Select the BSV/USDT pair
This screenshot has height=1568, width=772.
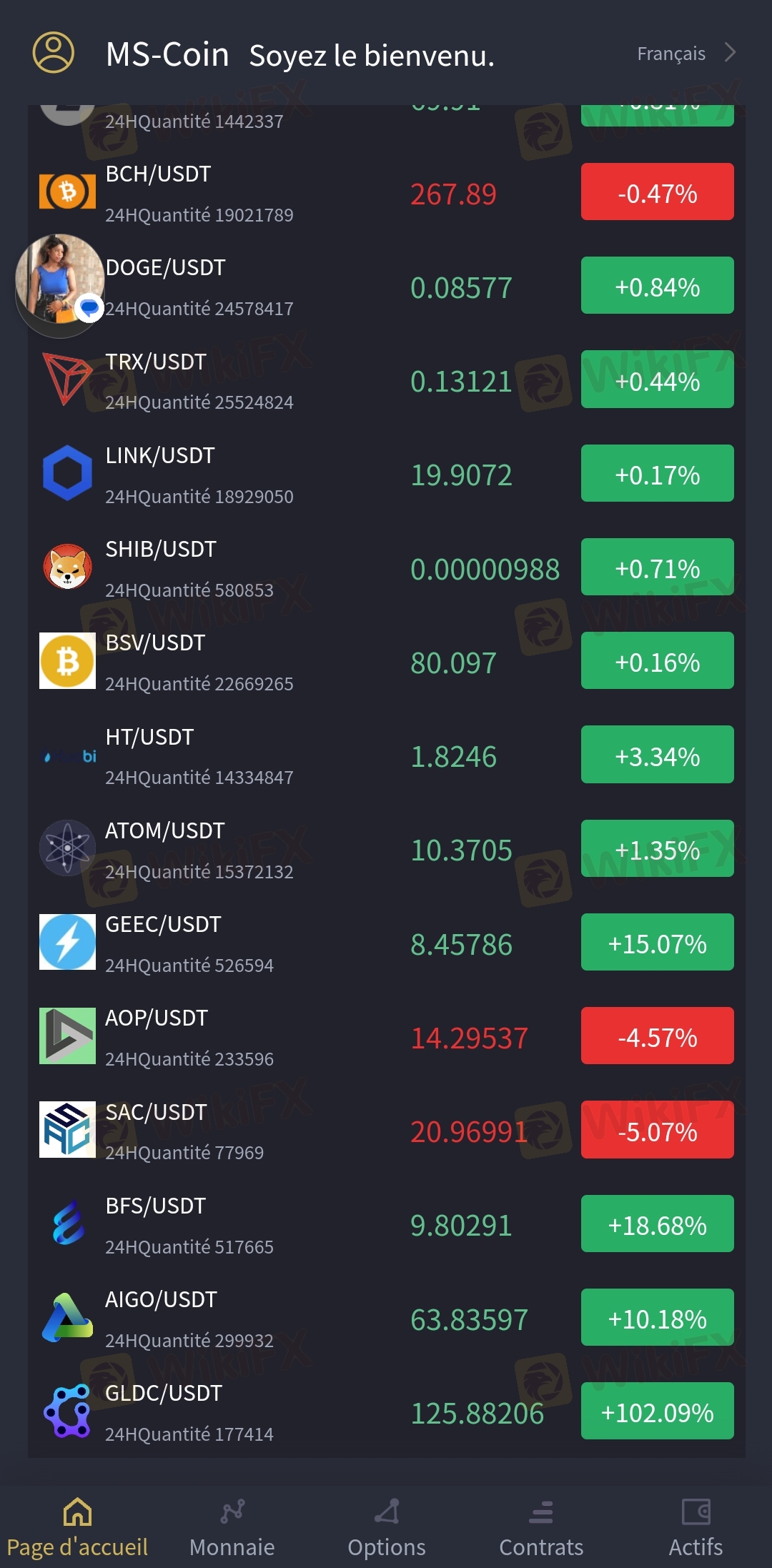[x=386, y=662]
